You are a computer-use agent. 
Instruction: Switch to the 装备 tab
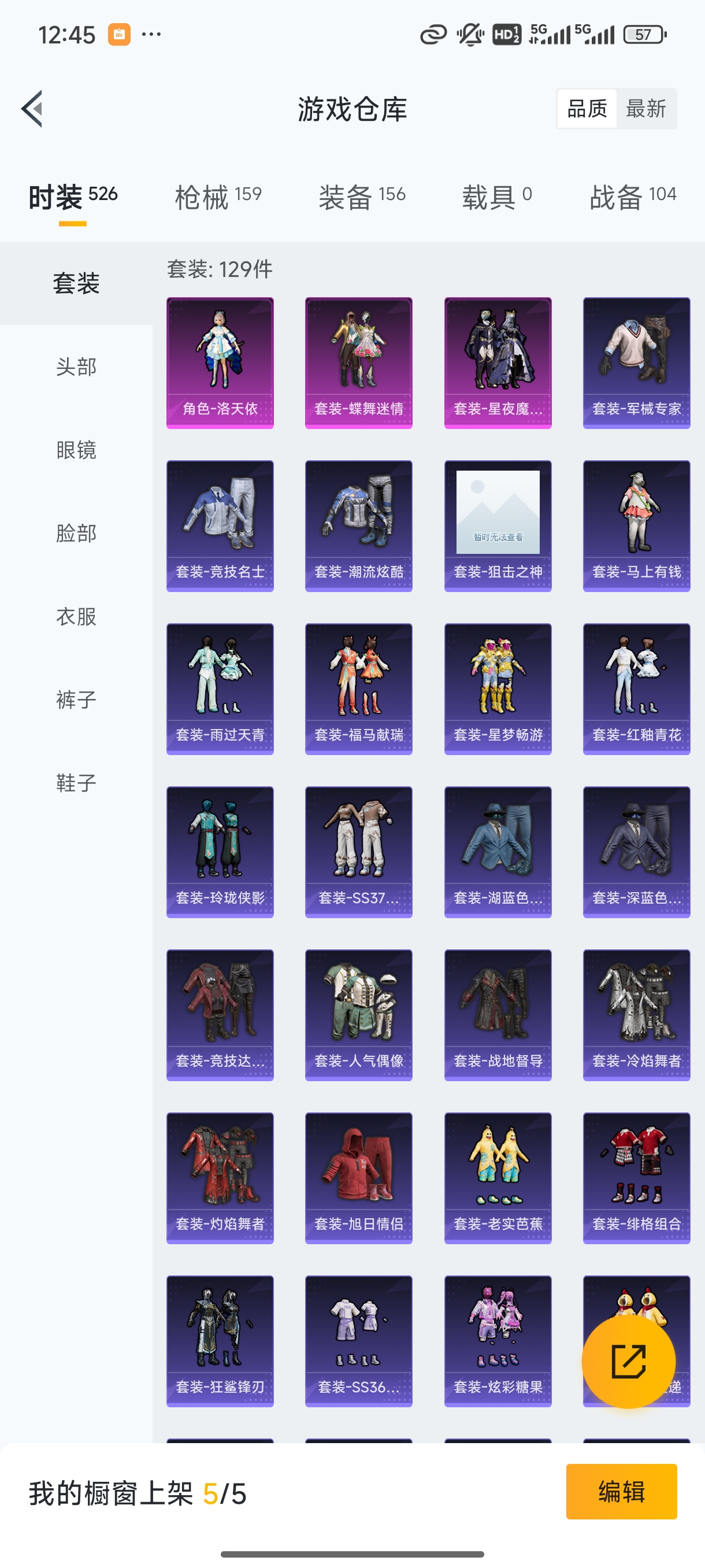362,197
